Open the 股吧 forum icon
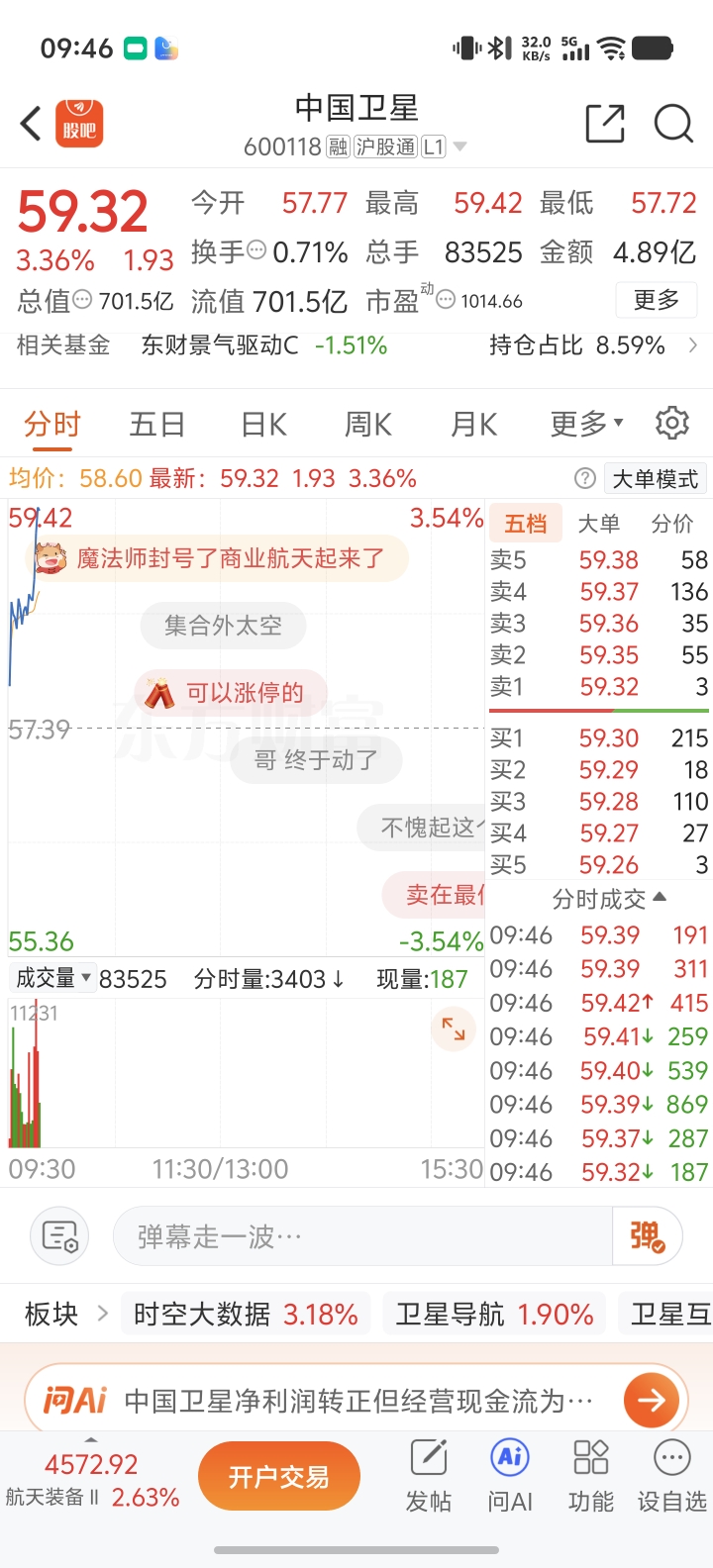This screenshot has width=713, height=1568. (x=79, y=124)
